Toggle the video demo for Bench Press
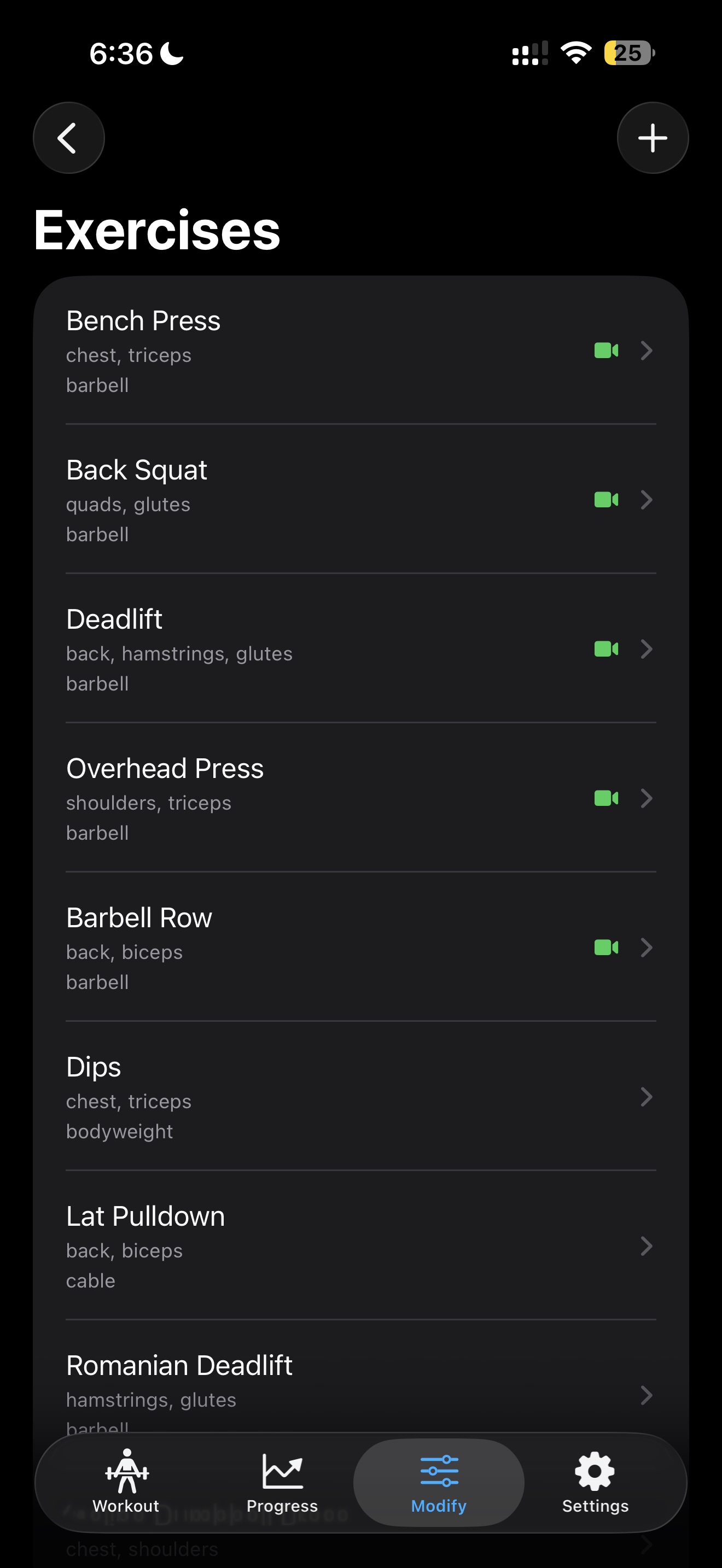 tap(607, 351)
